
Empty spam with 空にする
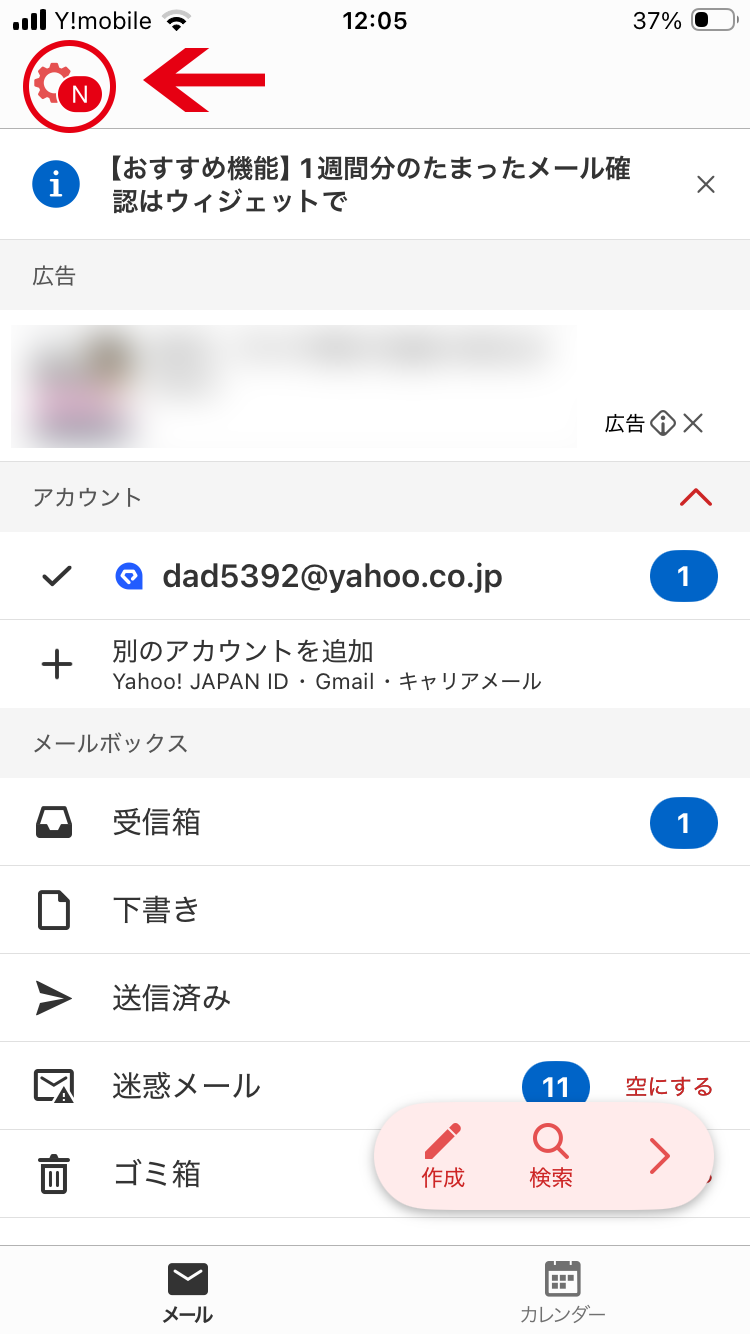[669, 1086]
